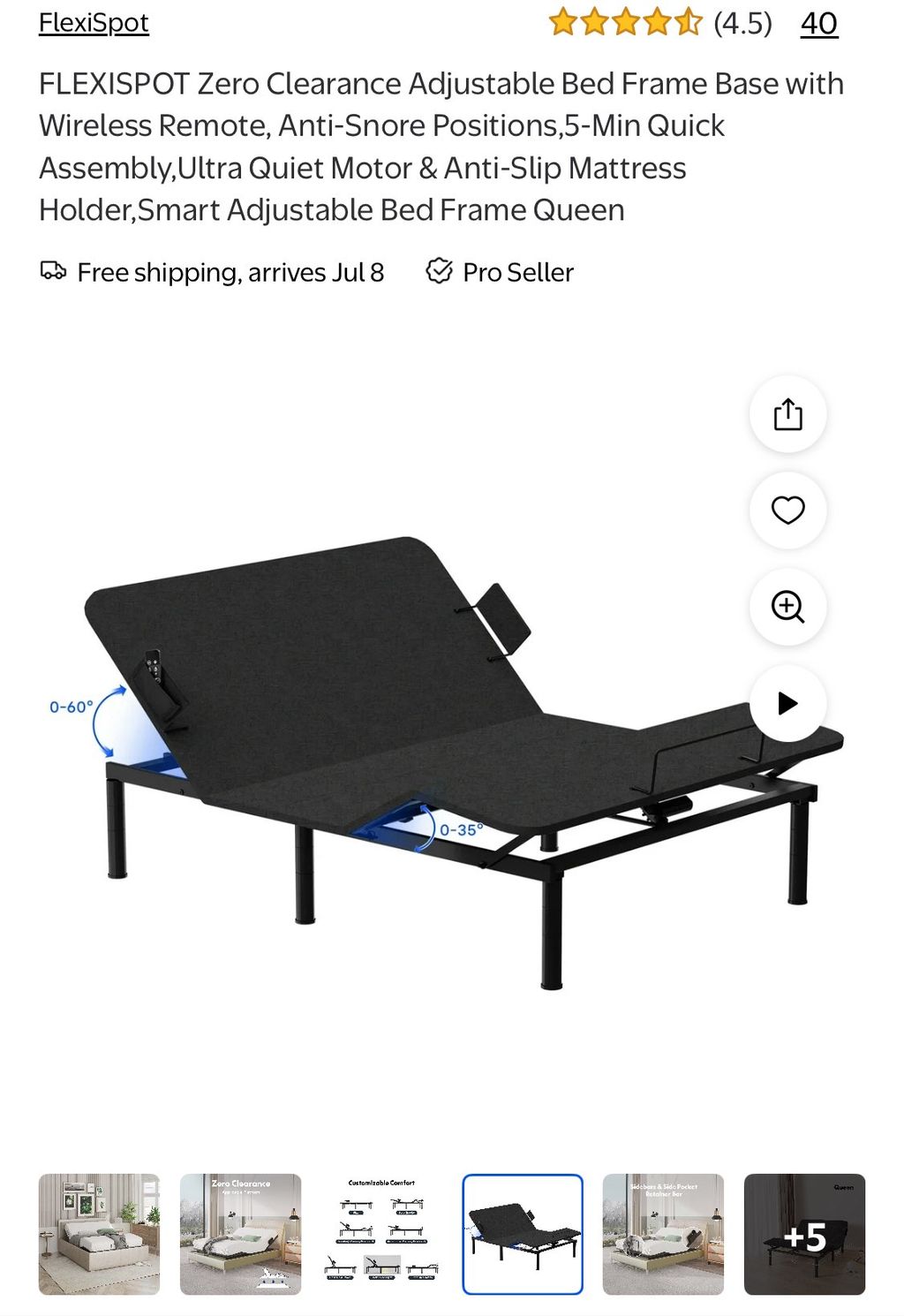Select the Zero Clearance thumbnail
Viewport: 904px width, 1316px height.
coord(240,1234)
